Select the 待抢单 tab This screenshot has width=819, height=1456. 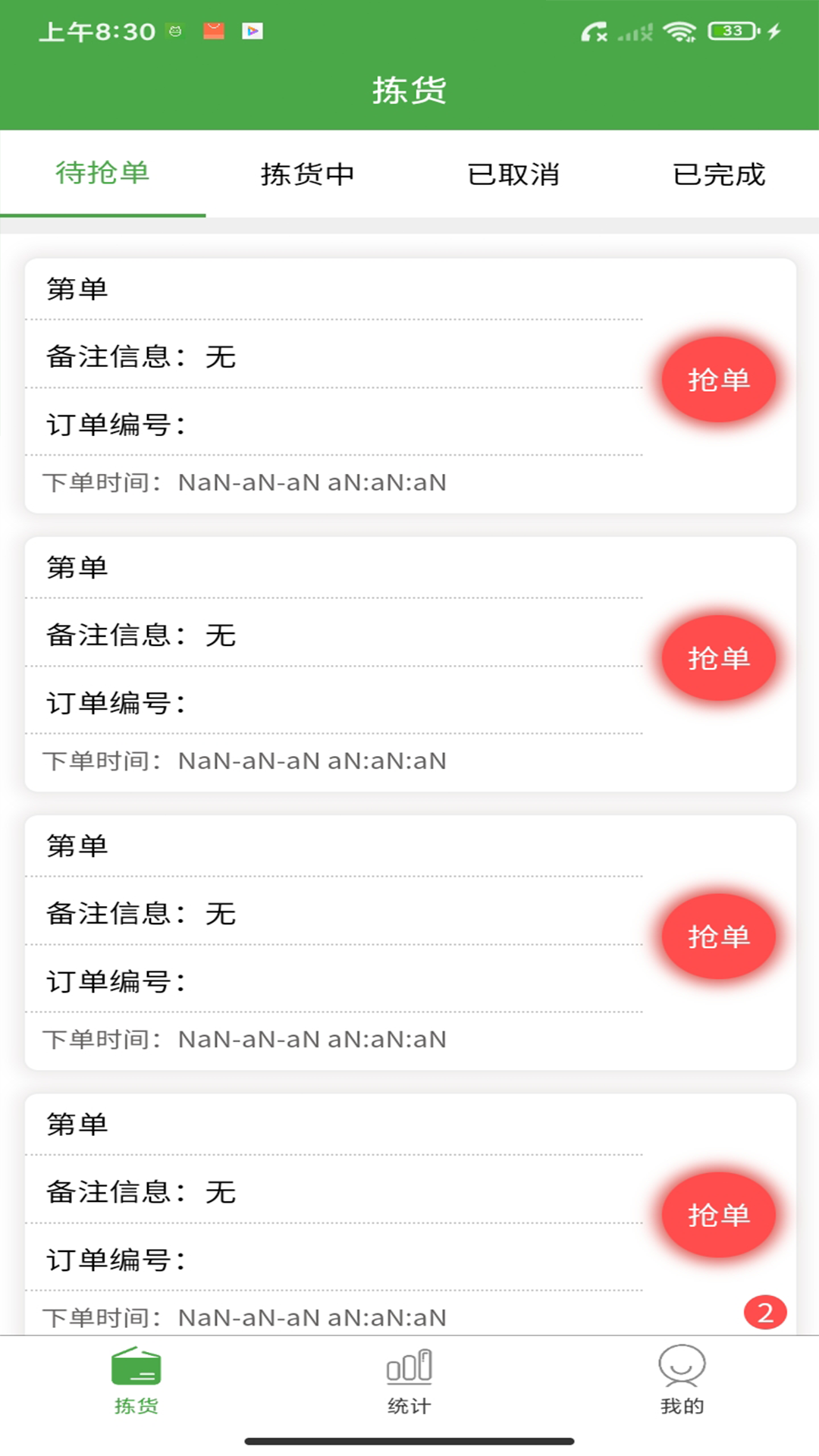(x=104, y=174)
